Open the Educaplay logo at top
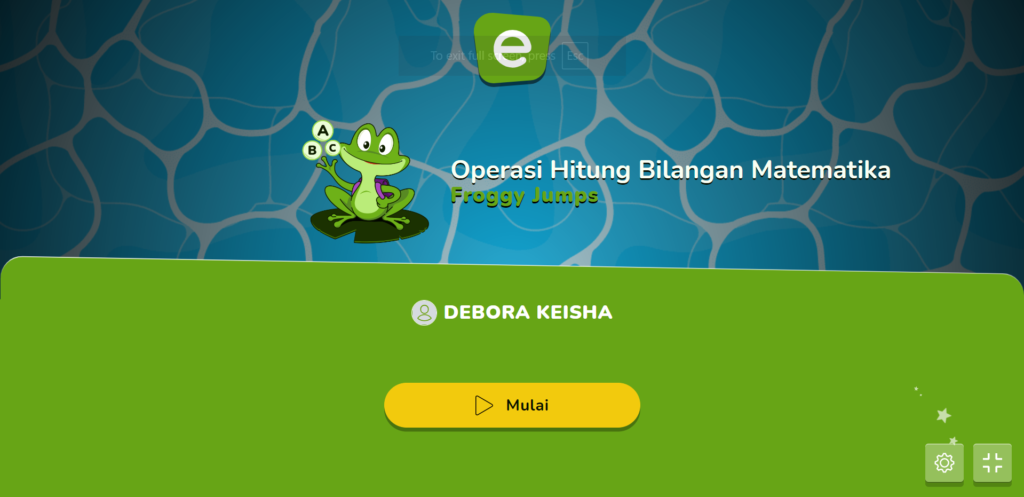This screenshot has width=1024, height=497. coord(513,47)
